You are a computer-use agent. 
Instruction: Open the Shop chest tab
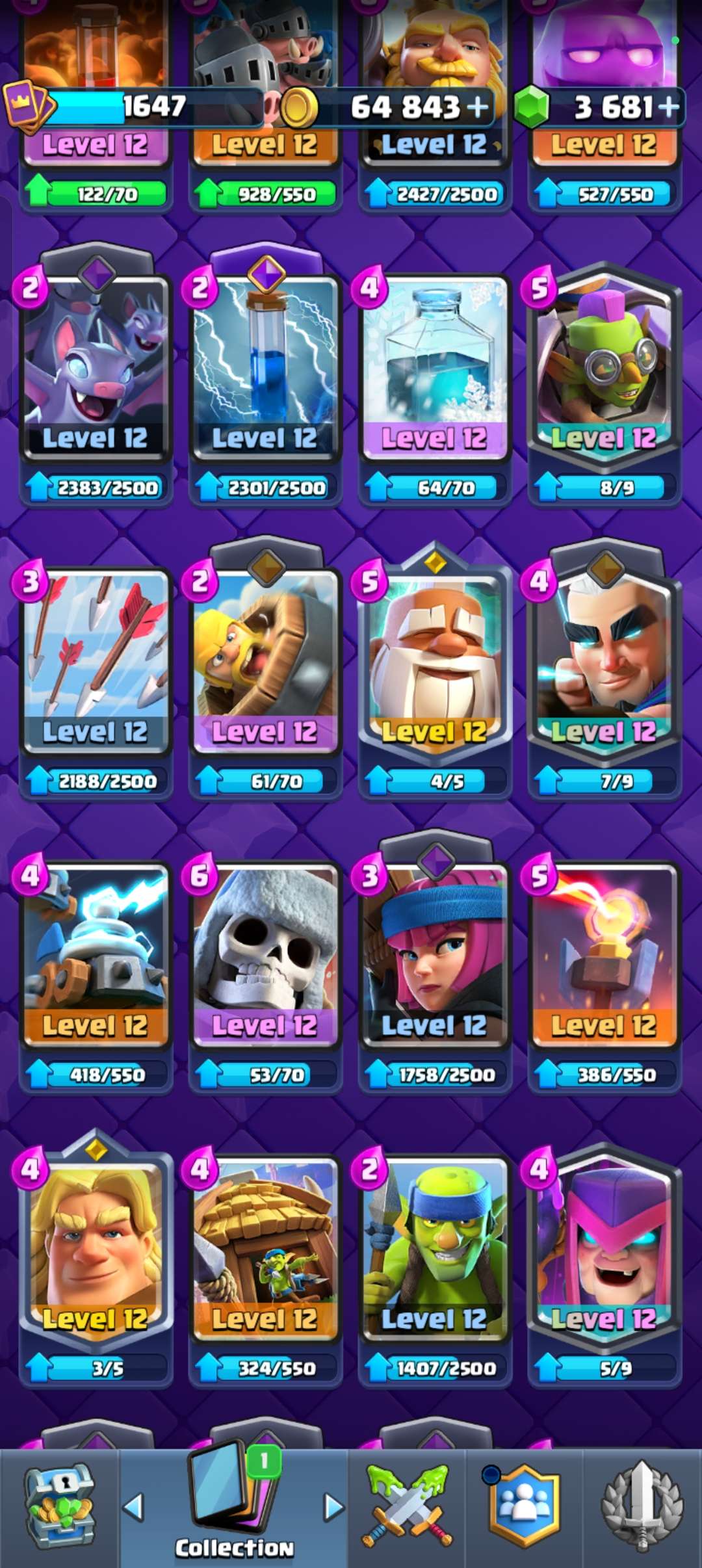click(x=60, y=1508)
